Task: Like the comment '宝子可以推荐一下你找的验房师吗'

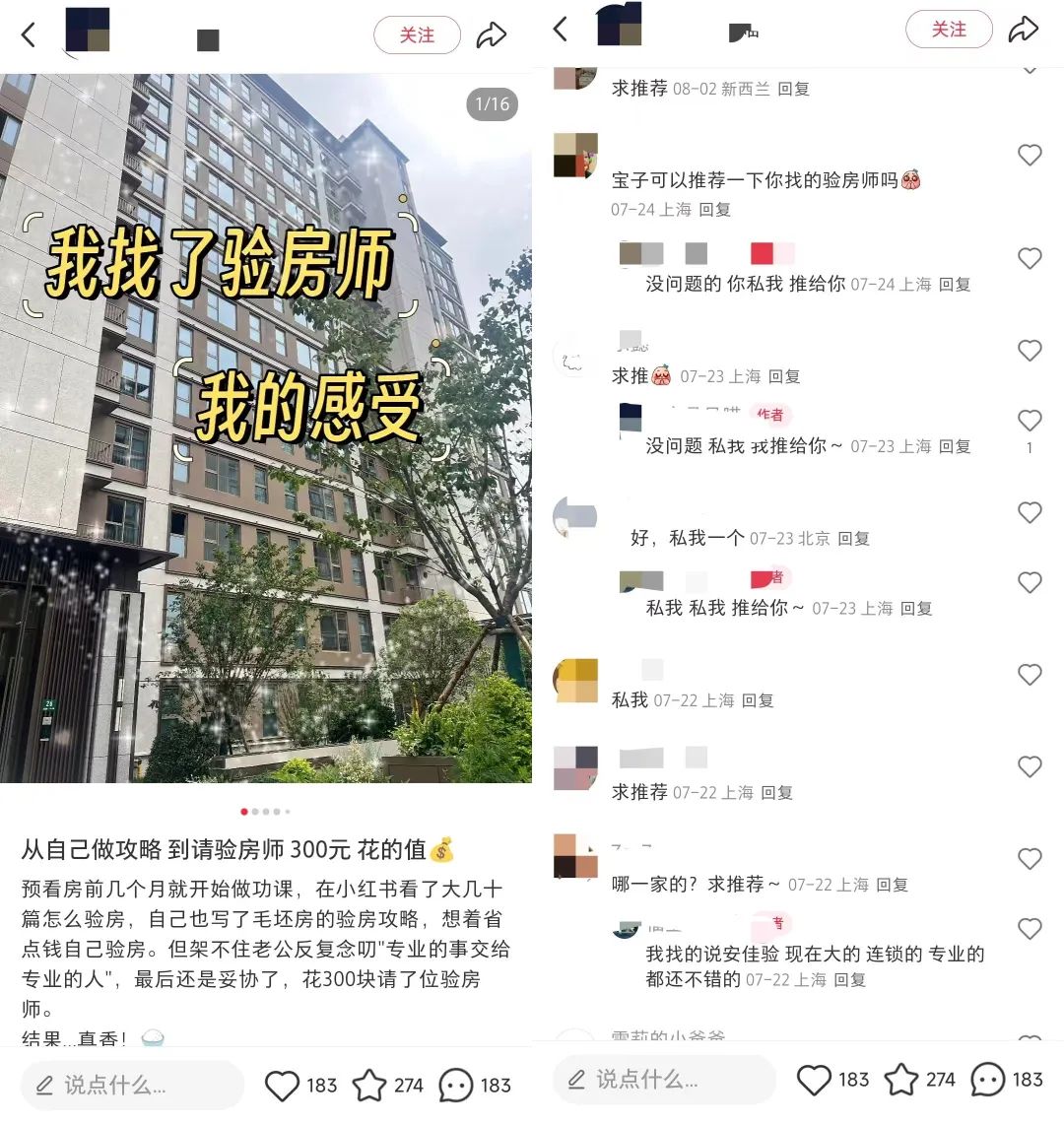Action: [1030, 155]
